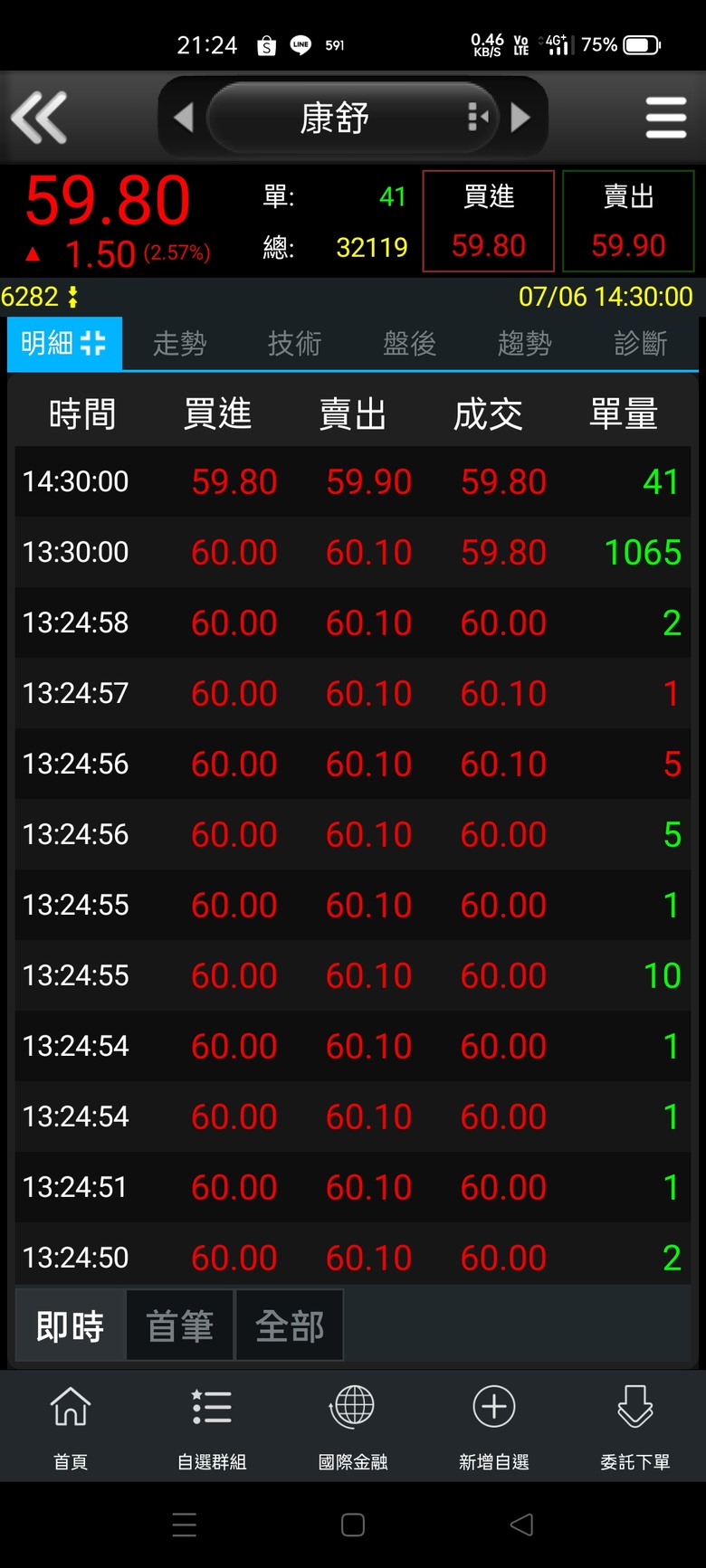The height and width of the screenshot is (1568, 706).
Task: Open the 盤後 tab
Action: coord(409,343)
